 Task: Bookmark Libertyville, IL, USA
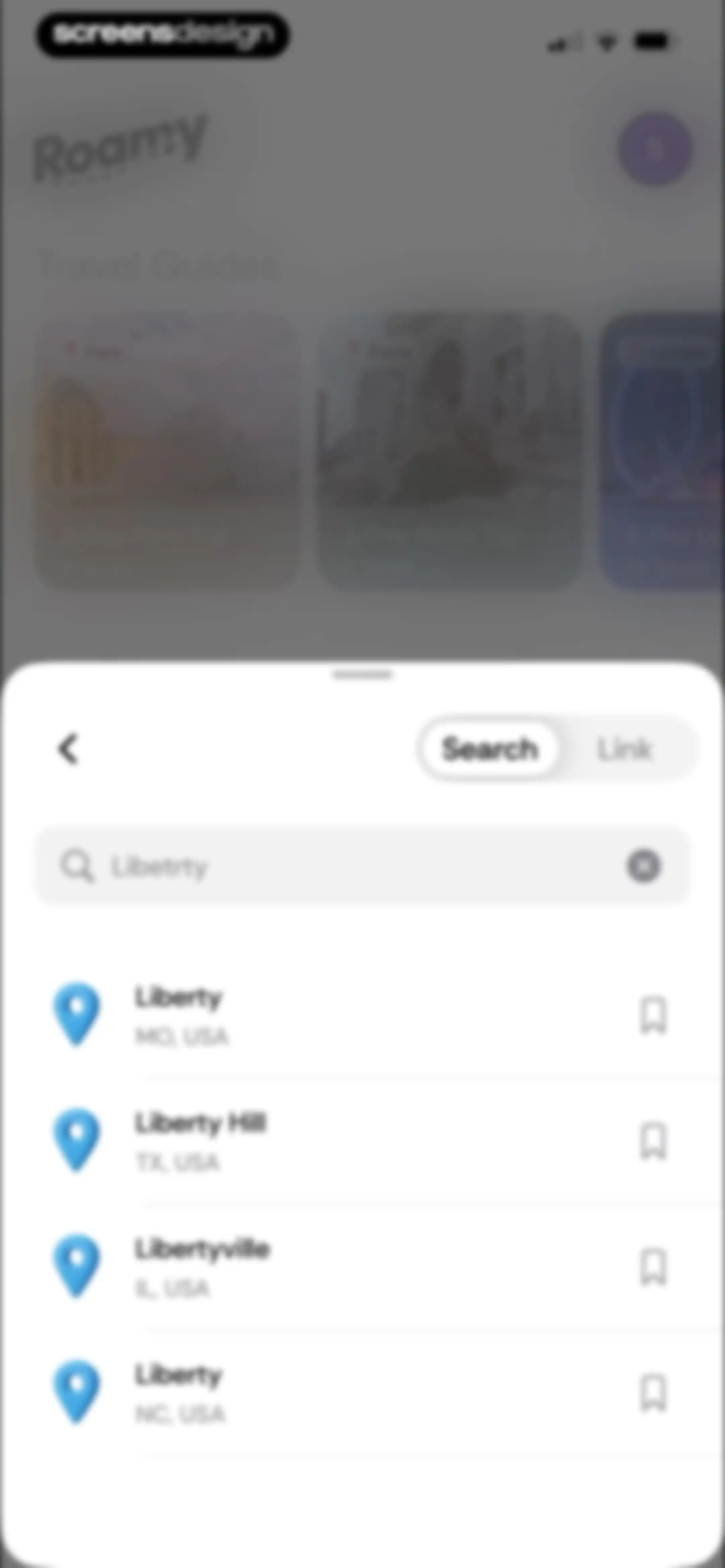click(x=654, y=1267)
